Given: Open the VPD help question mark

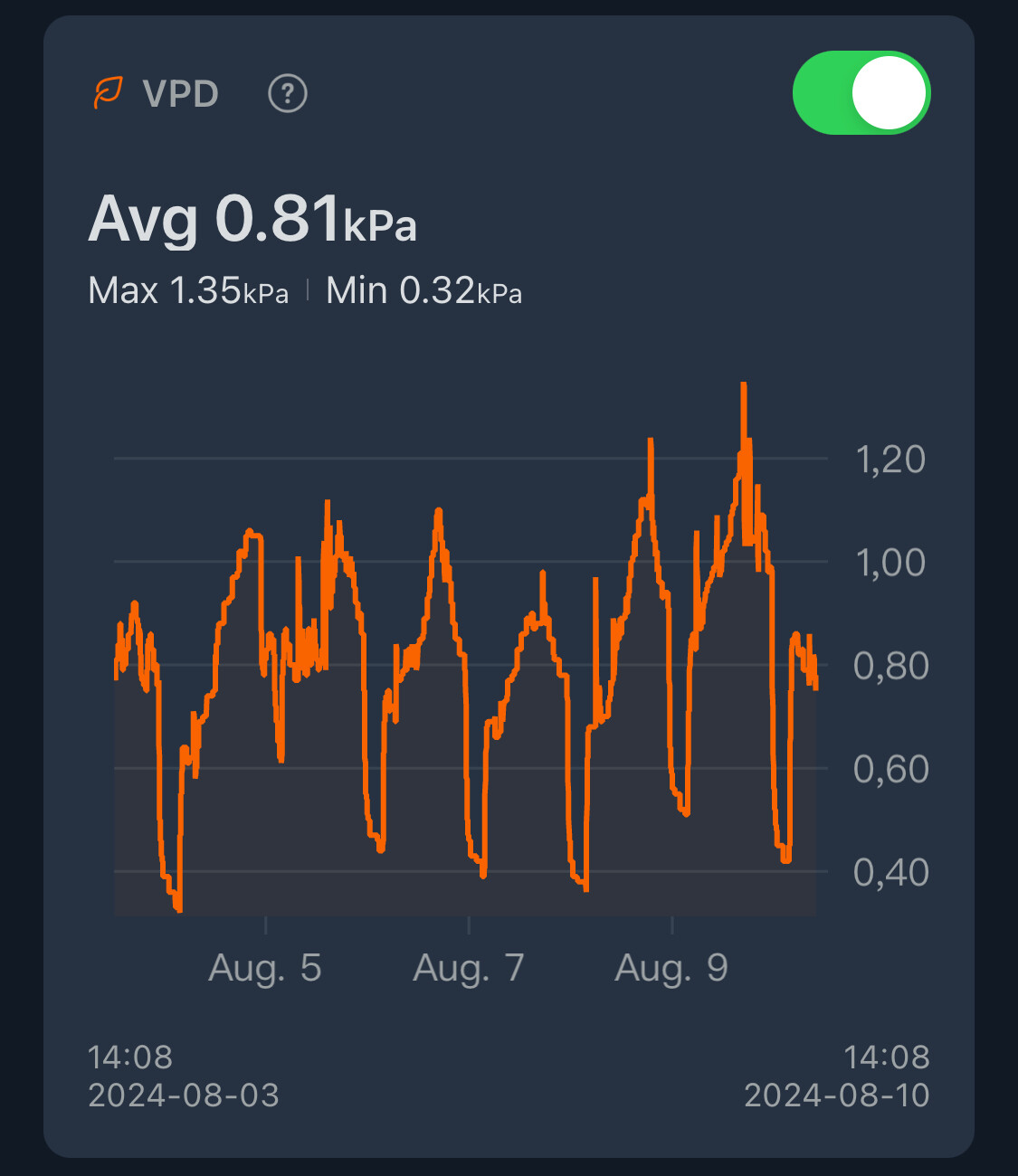Looking at the screenshot, I should [288, 93].
